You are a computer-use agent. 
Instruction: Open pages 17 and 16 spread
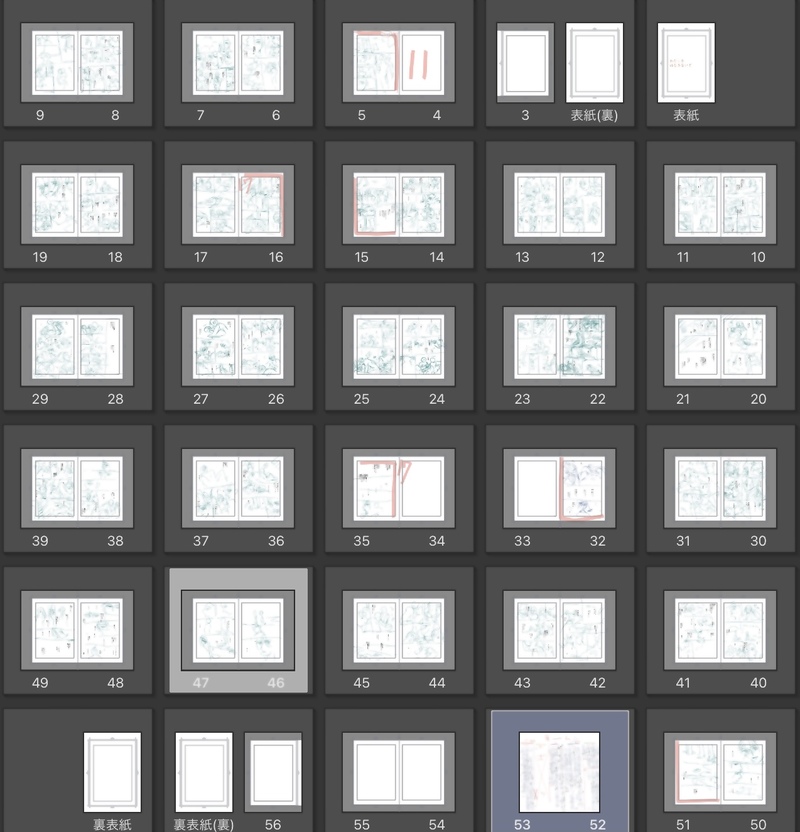(238, 204)
